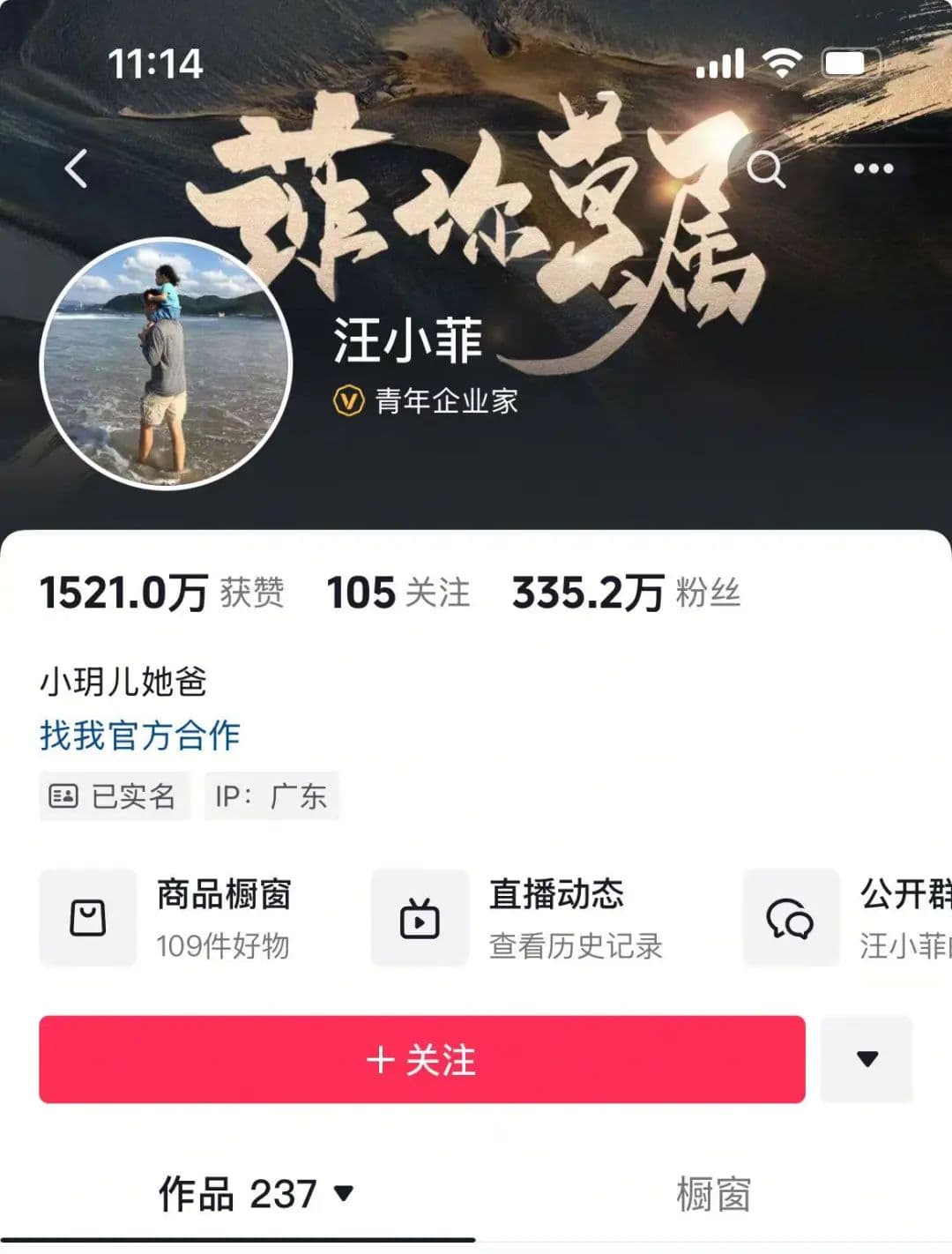Open the three-dot overflow menu

click(873, 168)
